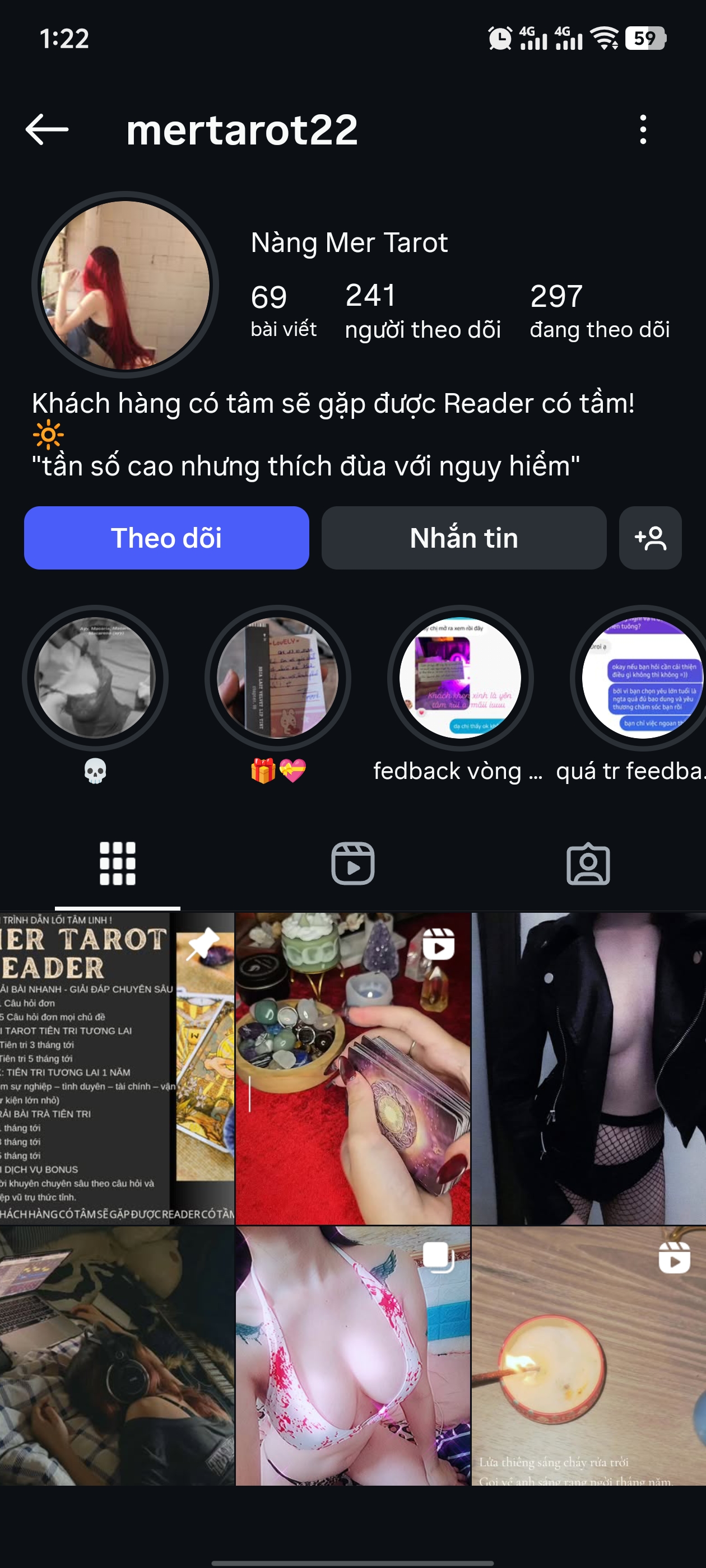706x1568 pixels.
Task: Open the three-dot overflow menu
Action: click(643, 129)
